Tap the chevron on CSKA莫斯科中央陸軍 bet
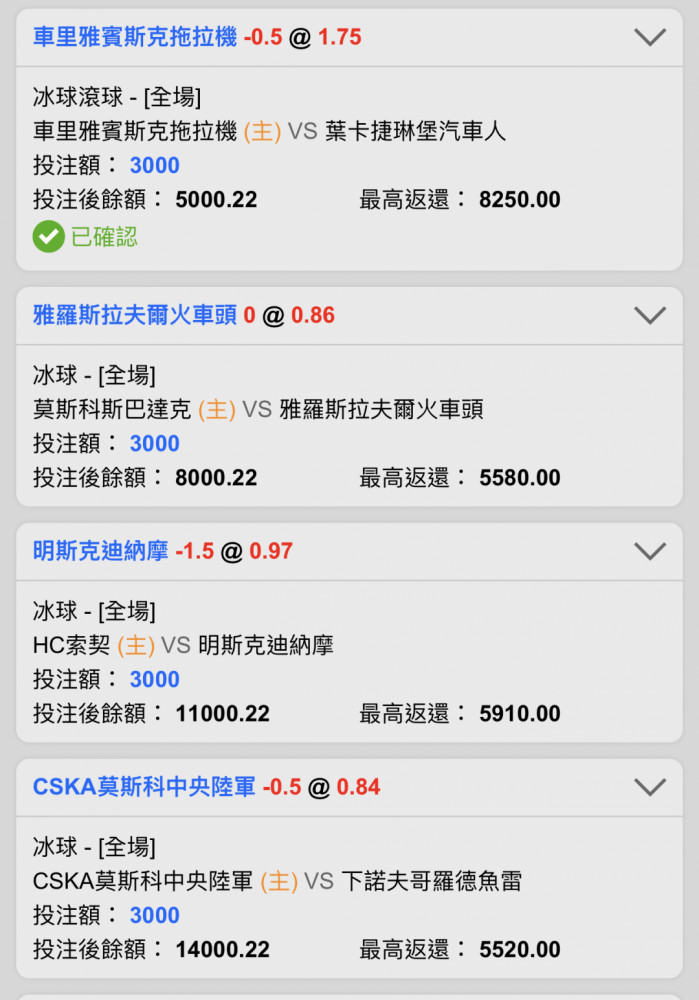The width and height of the screenshot is (699, 1000). 650,787
